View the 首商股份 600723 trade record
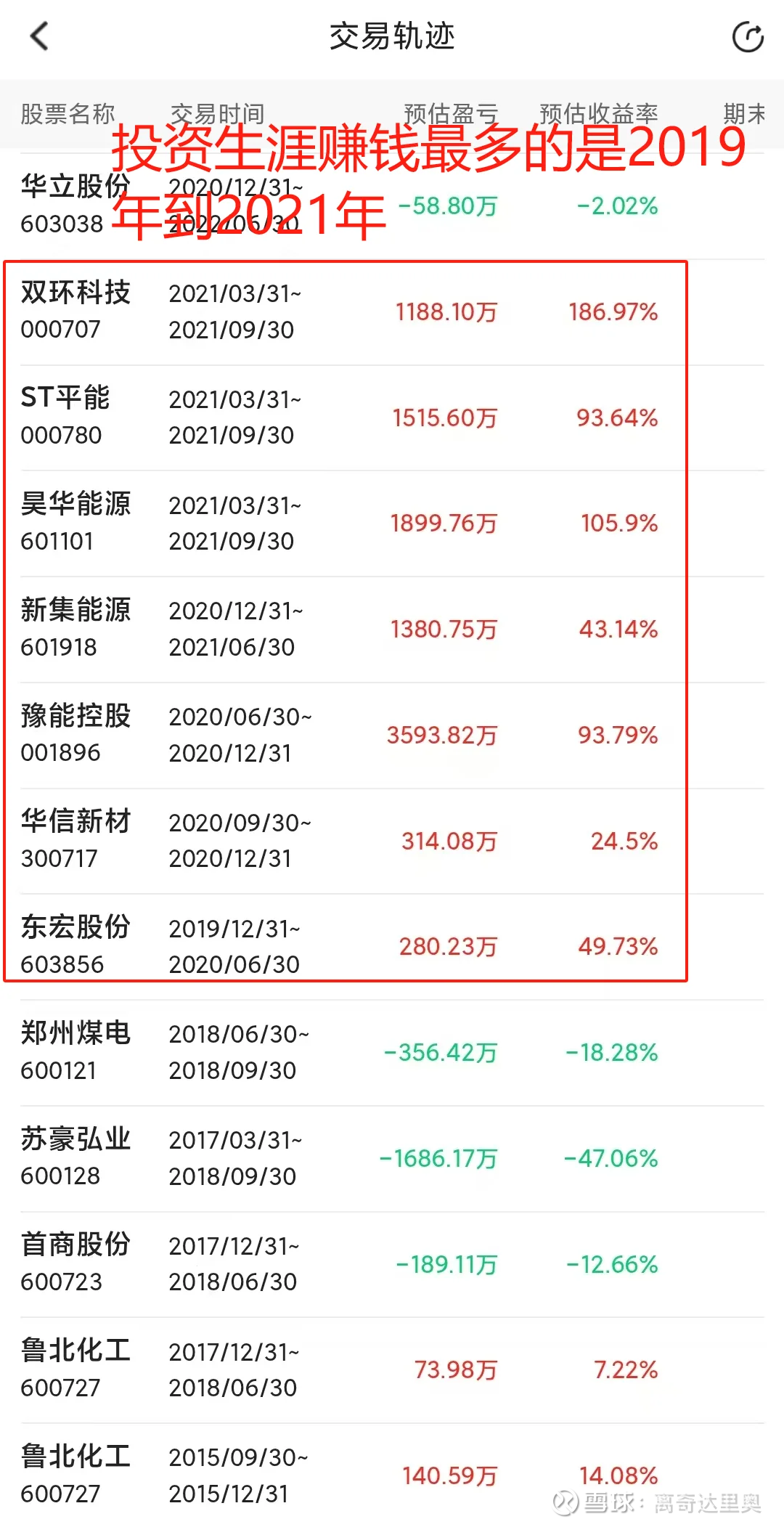This screenshot has width=784, height=1527. click(x=392, y=1265)
